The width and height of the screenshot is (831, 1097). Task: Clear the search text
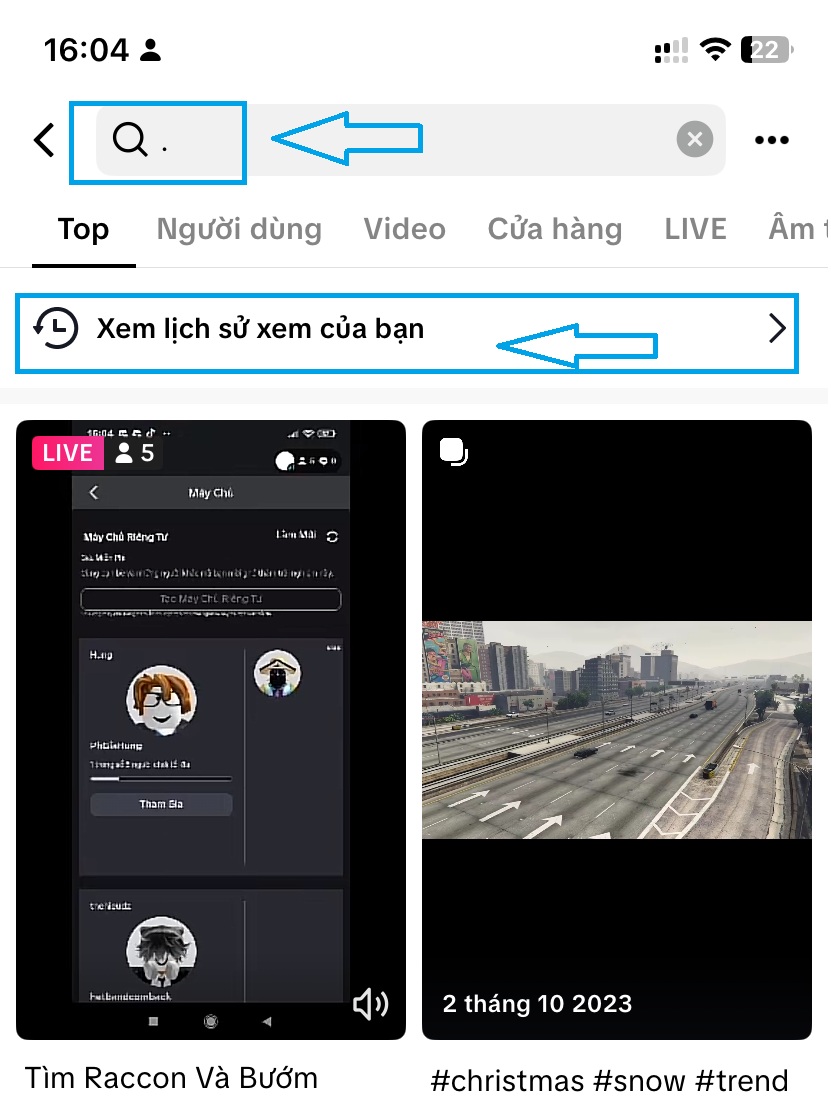click(x=694, y=139)
